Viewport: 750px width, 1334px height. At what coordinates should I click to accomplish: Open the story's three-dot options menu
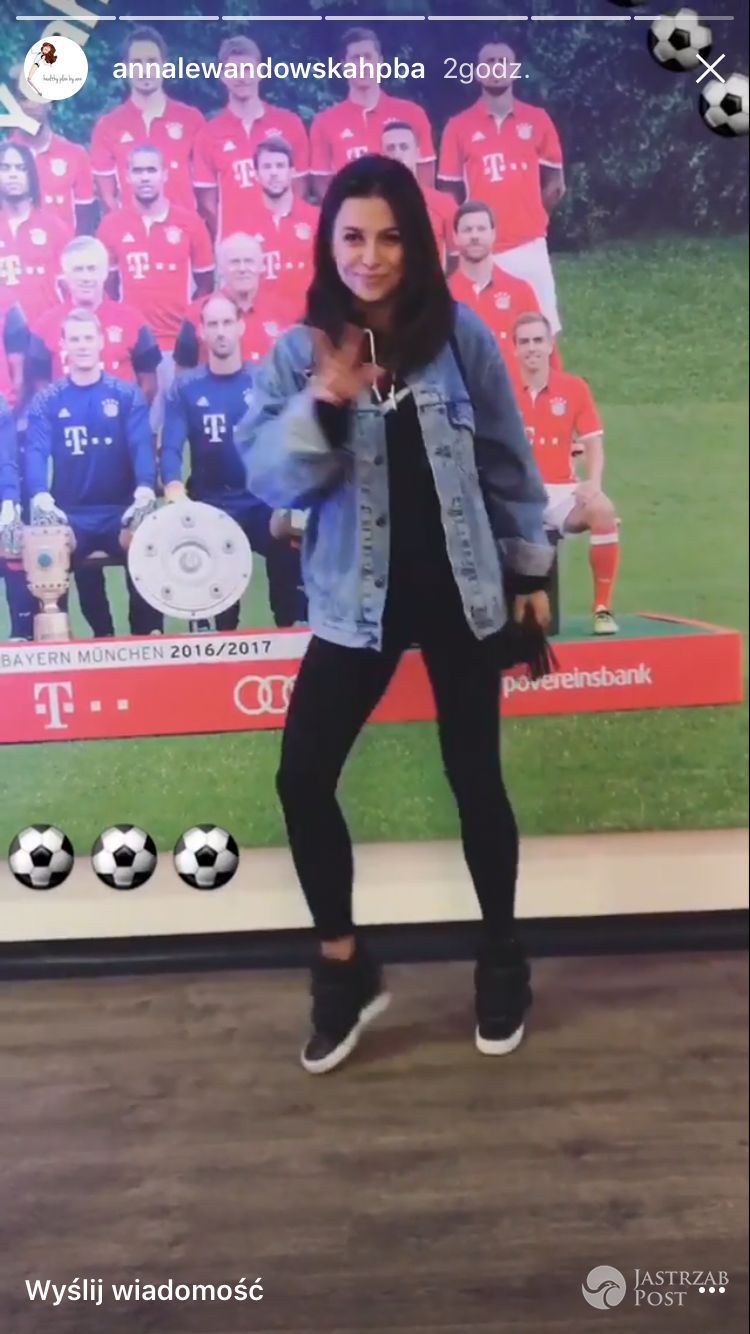point(712,1291)
